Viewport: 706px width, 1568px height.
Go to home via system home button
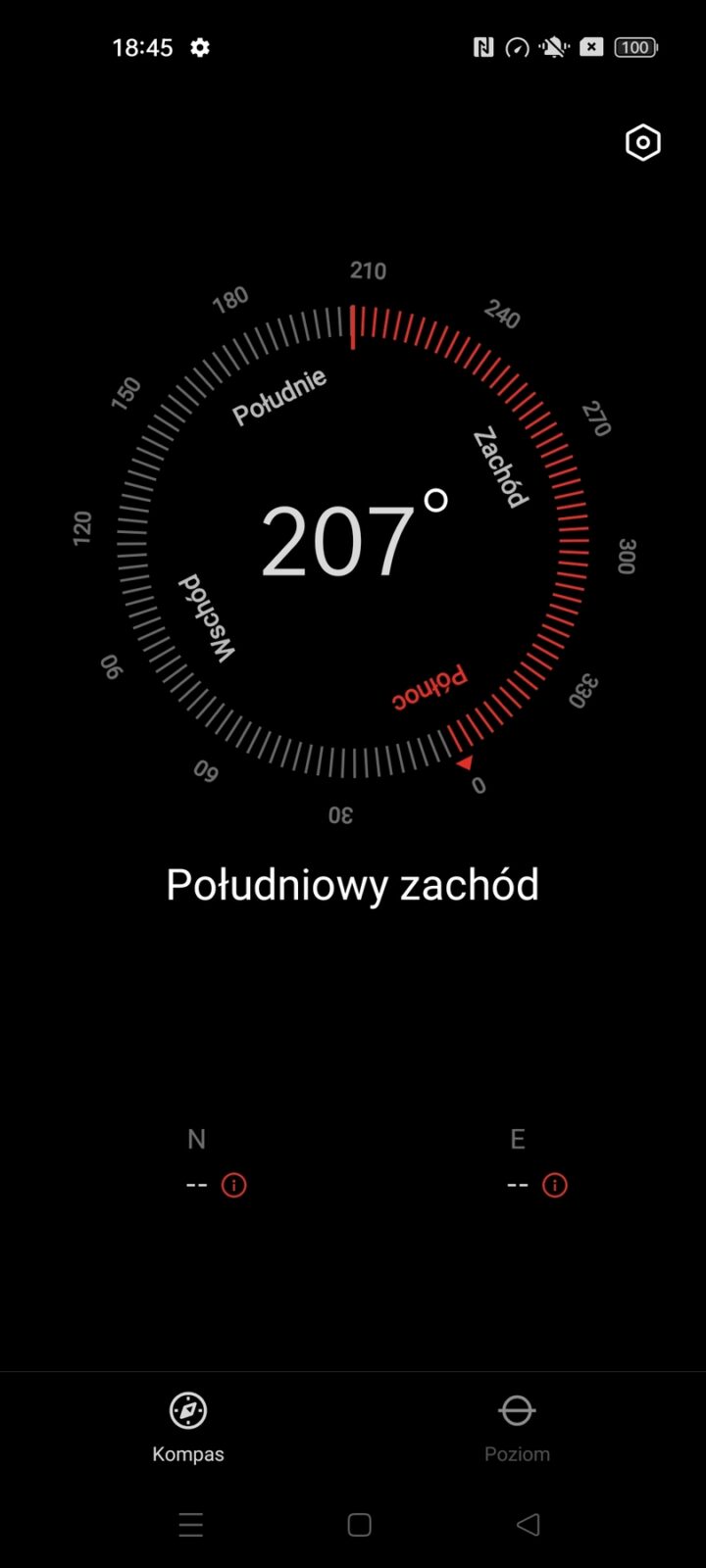[359, 1524]
